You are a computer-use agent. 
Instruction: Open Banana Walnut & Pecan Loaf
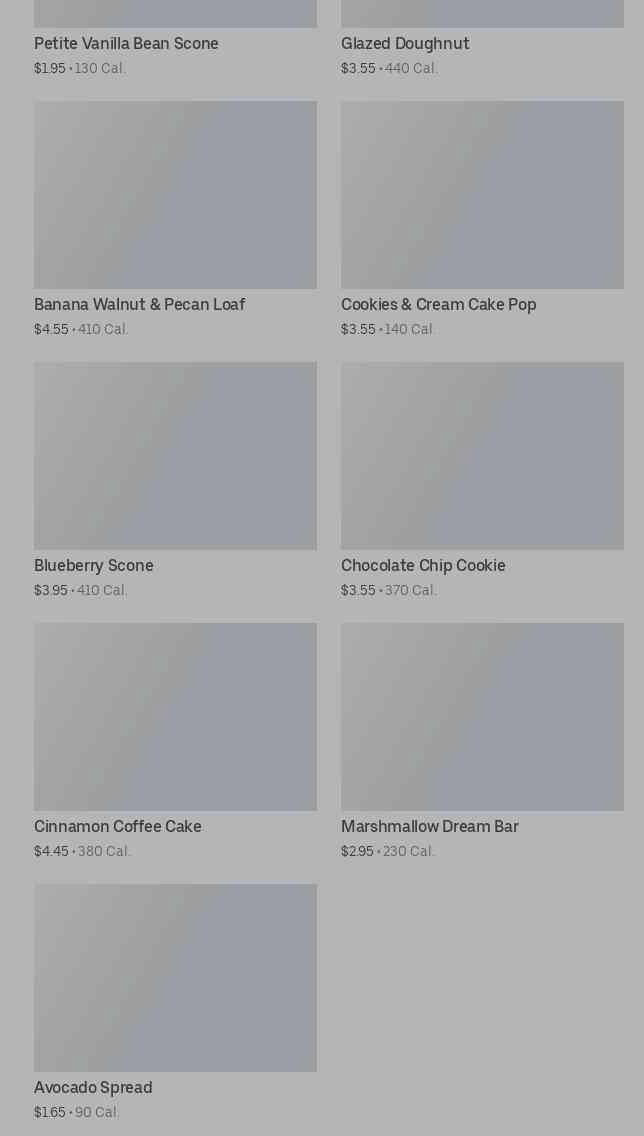pos(175,196)
